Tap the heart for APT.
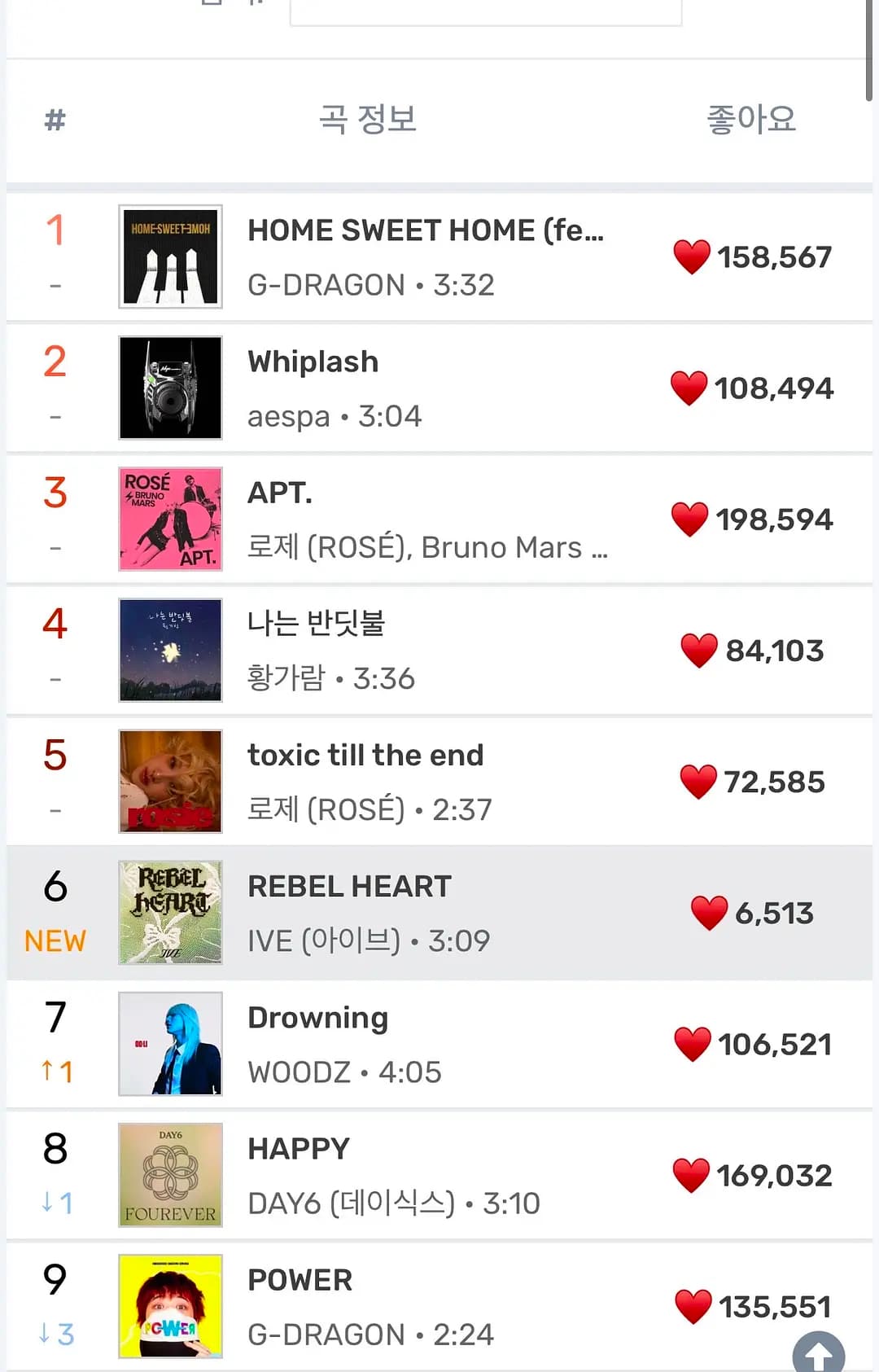 point(689,519)
